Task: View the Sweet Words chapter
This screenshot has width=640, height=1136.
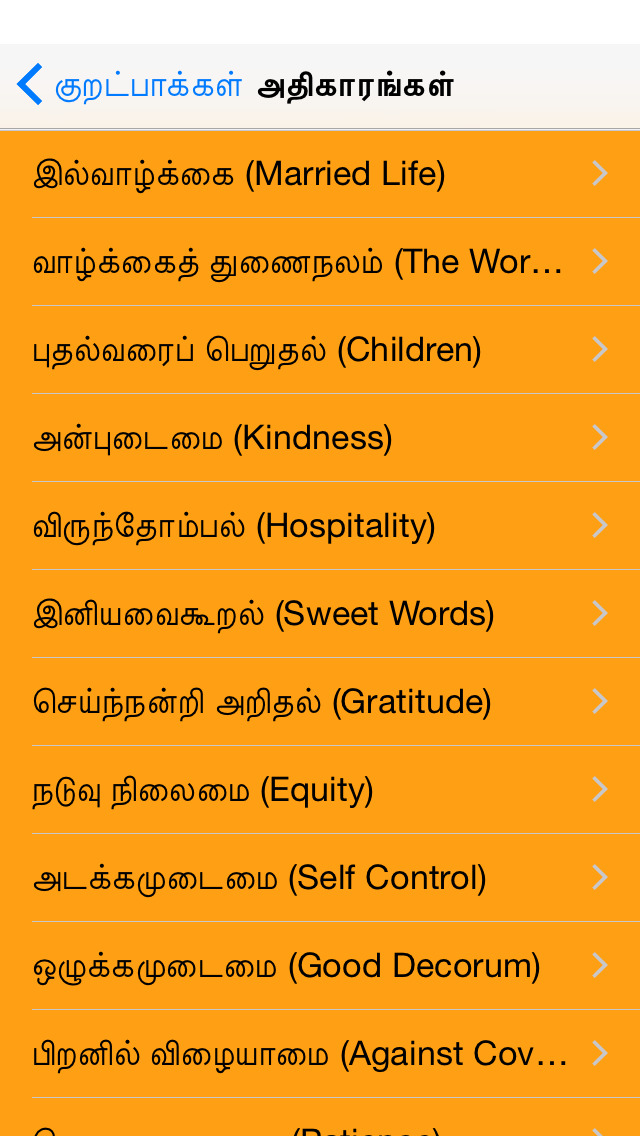Action: coord(320,614)
